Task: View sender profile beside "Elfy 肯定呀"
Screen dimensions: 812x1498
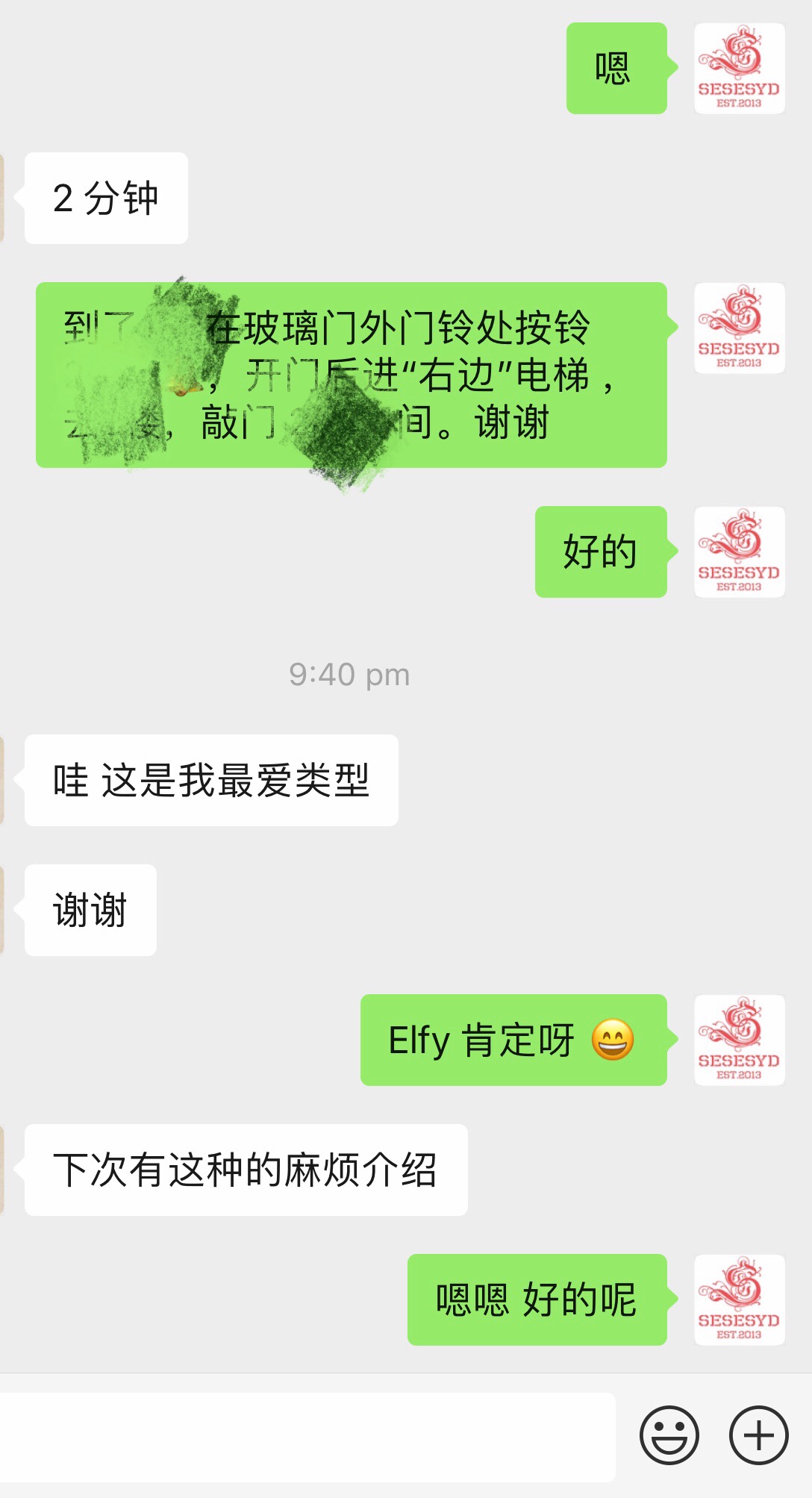Action: 739,1040
